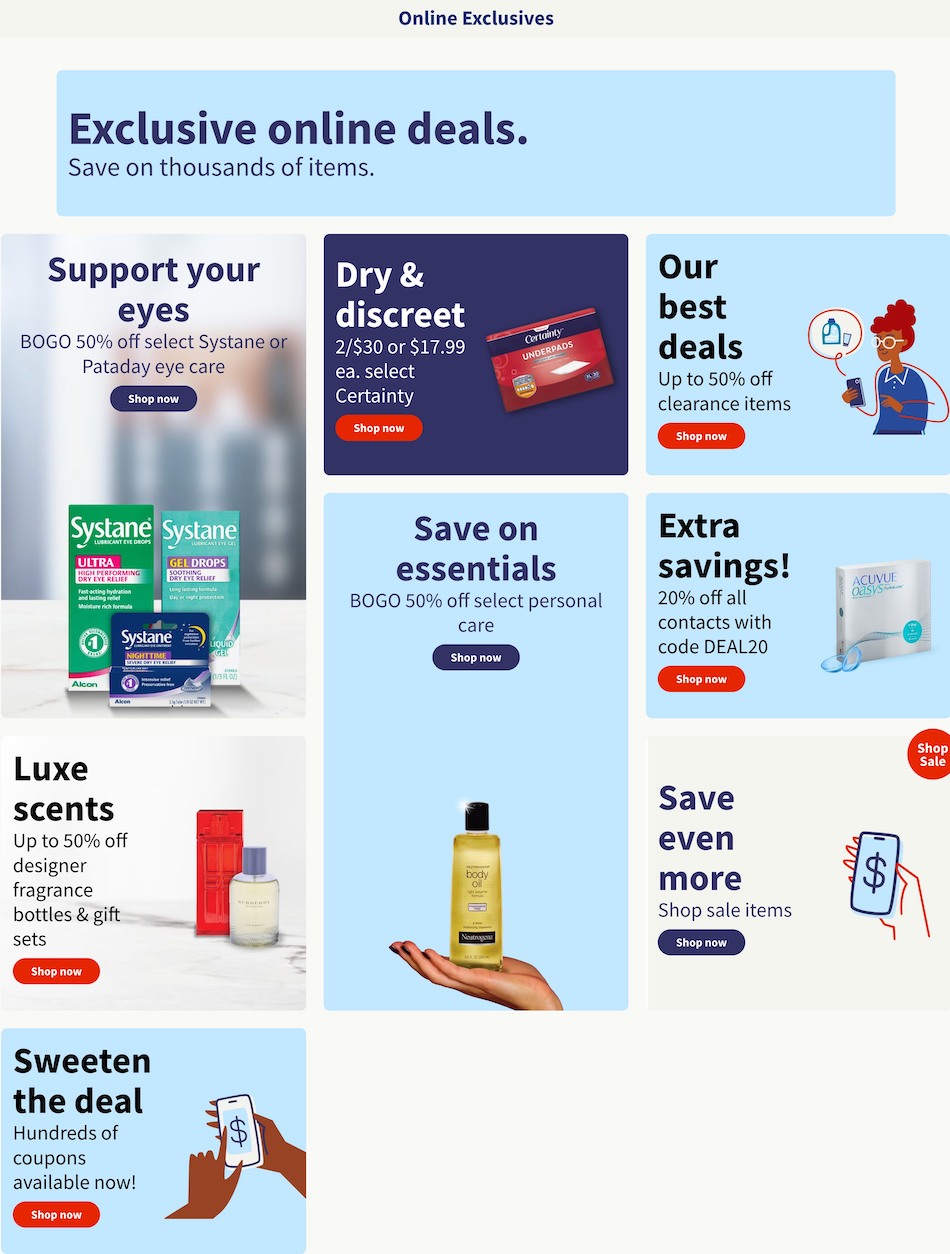Shop coupons in Sweeten the deal
The width and height of the screenshot is (950, 1254).
click(56, 1214)
